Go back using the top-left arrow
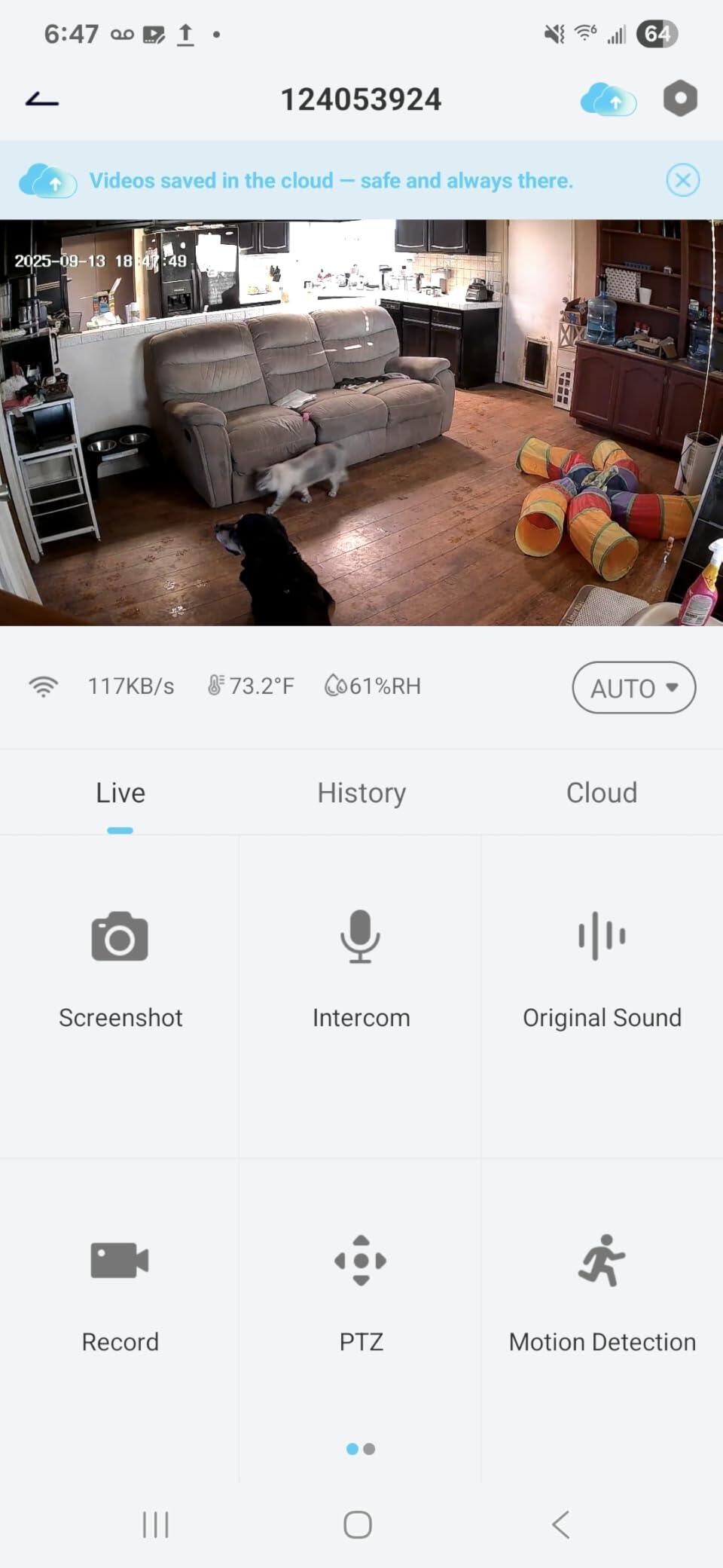The height and width of the screenshot is (1568, 723). pos(42,99)
